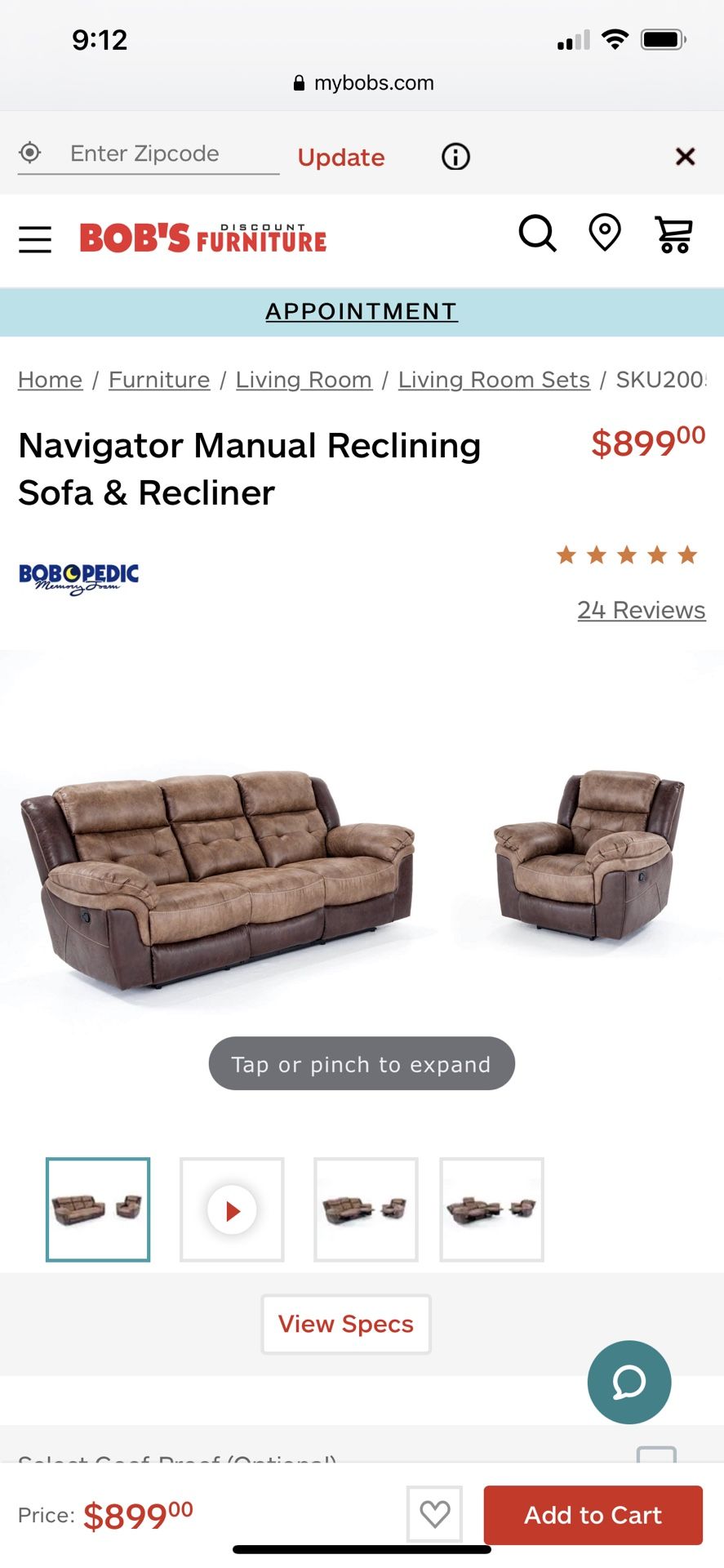Open the live chat bubble
The image size is (724, 1568).
[x=629, y=1383]
